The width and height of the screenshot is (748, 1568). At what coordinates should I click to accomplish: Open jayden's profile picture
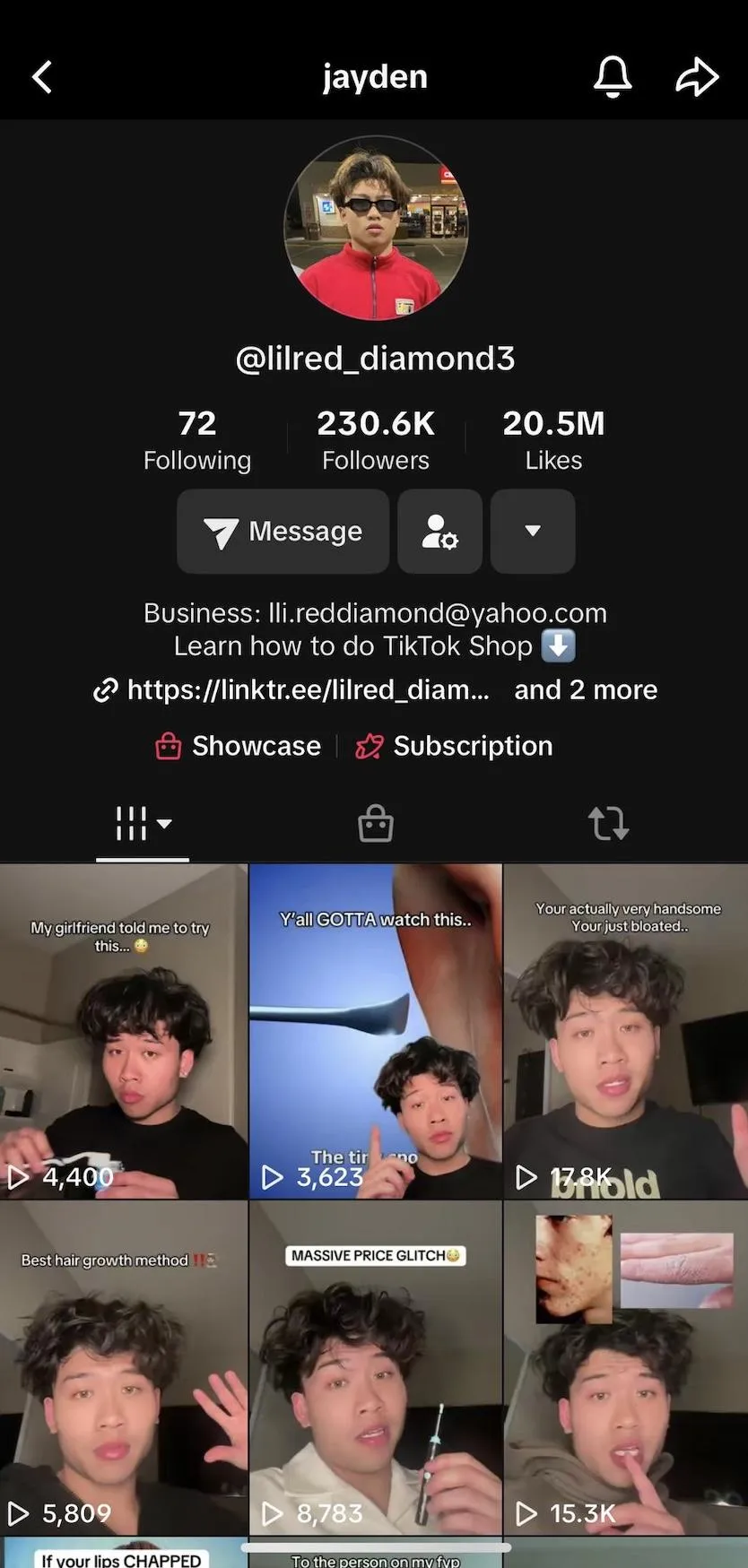coord(375,228)
